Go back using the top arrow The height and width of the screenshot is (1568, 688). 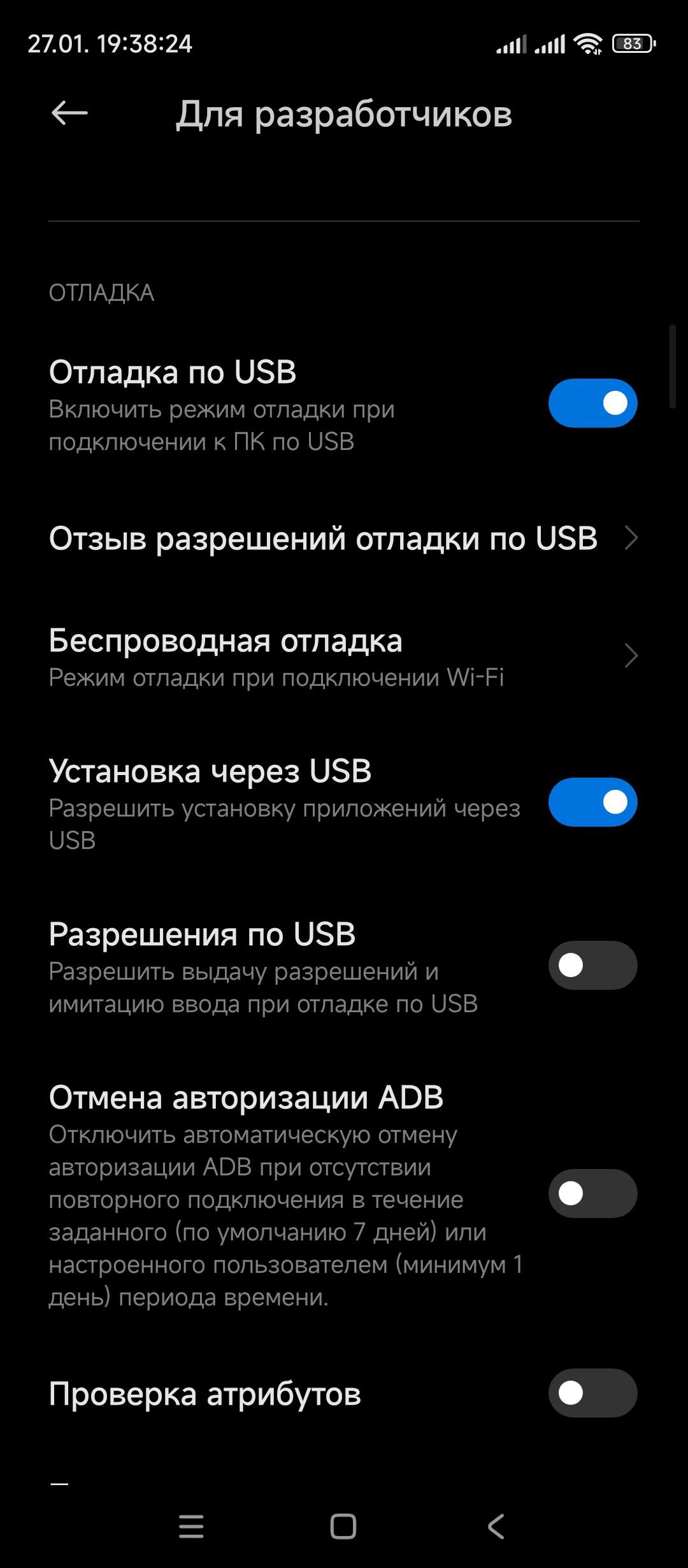point(69,114)
